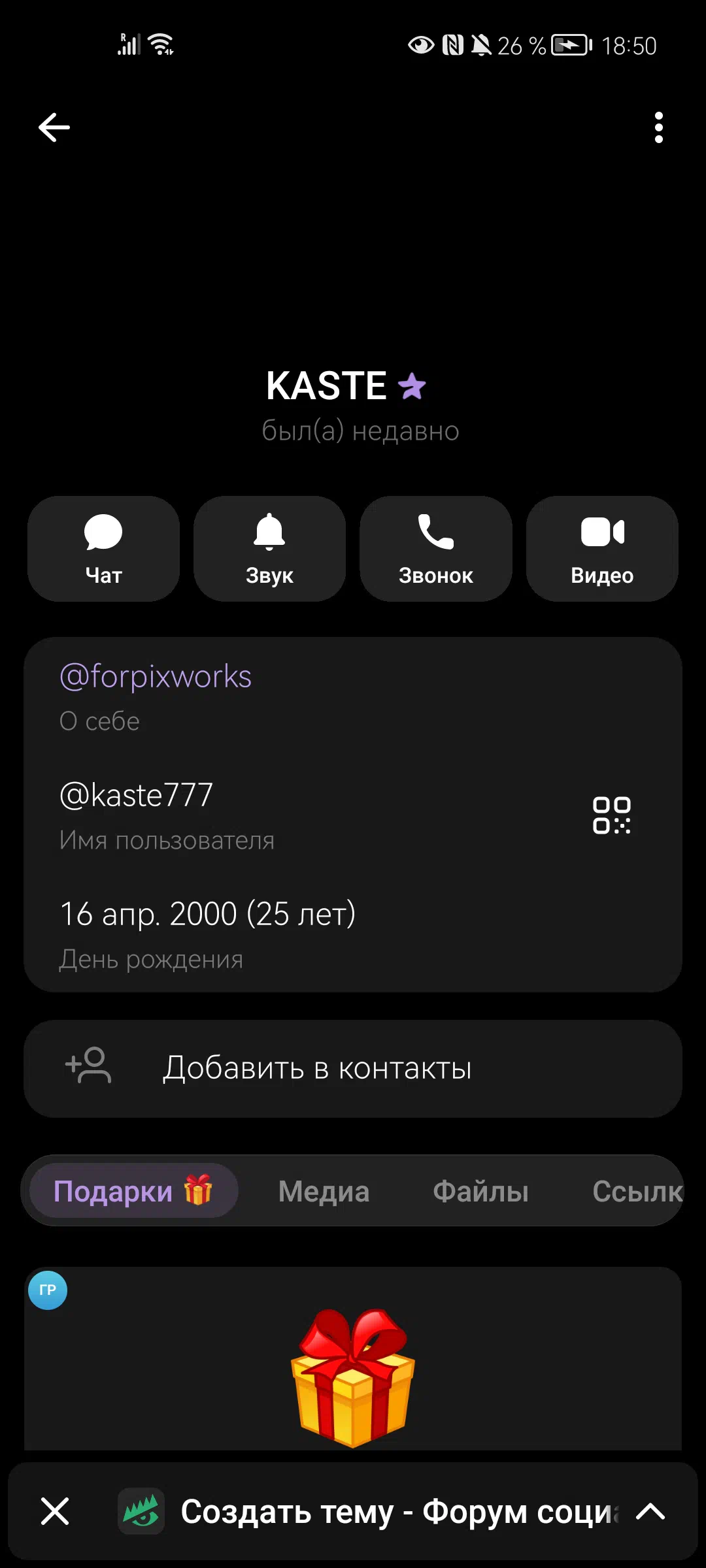Expand the Создать тему forum panel
The height and width of the screenshot is (1568, 706).
point(650,1511)
